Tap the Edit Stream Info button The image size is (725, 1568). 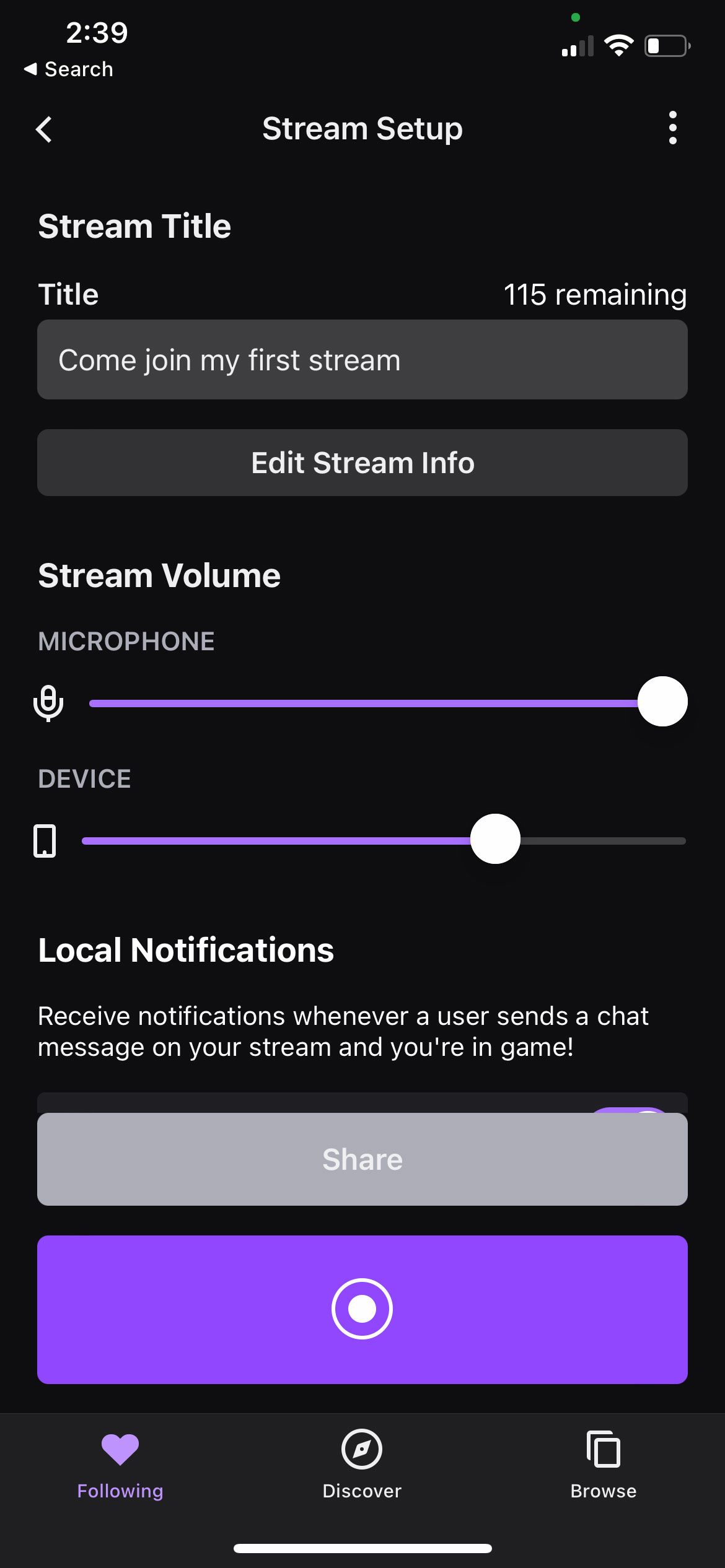362,463
